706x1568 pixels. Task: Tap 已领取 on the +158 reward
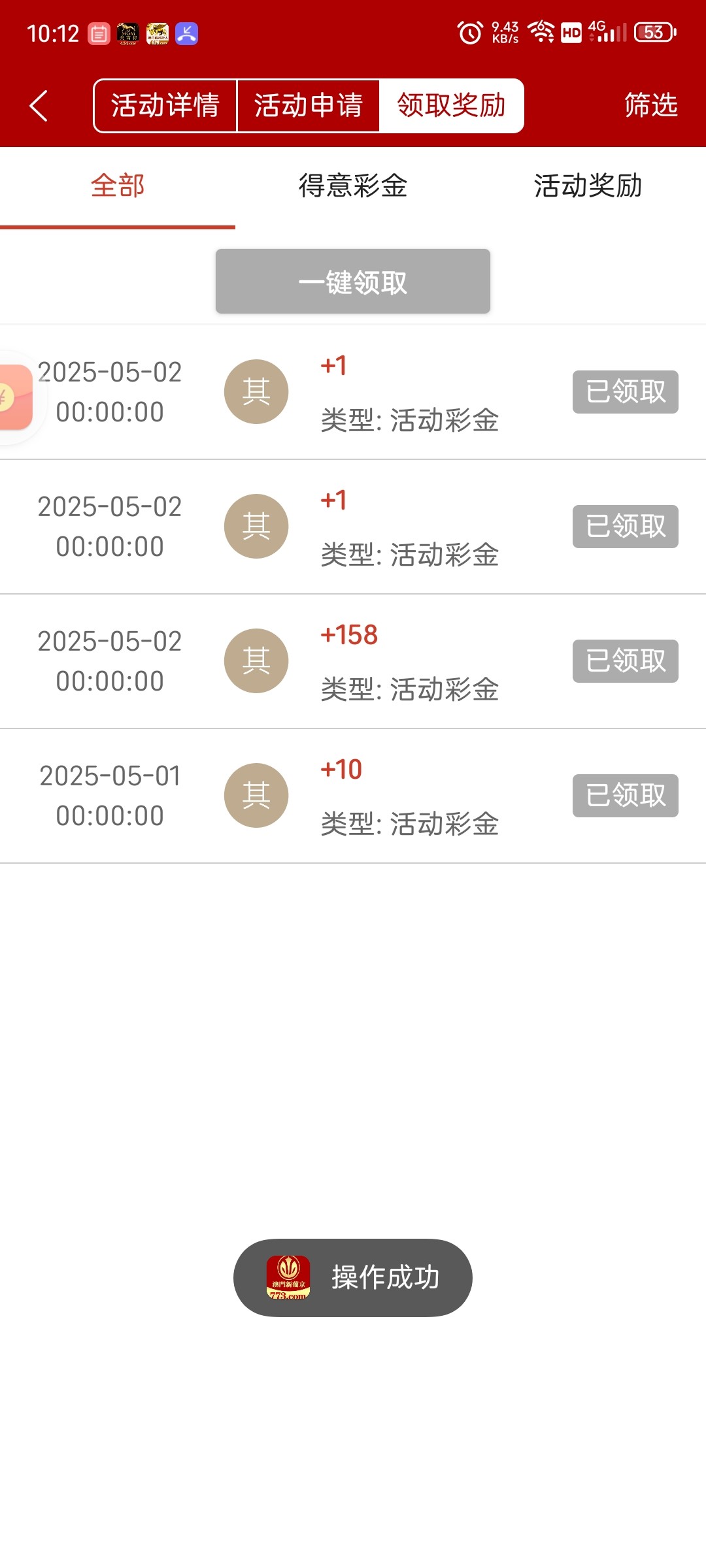625,661
